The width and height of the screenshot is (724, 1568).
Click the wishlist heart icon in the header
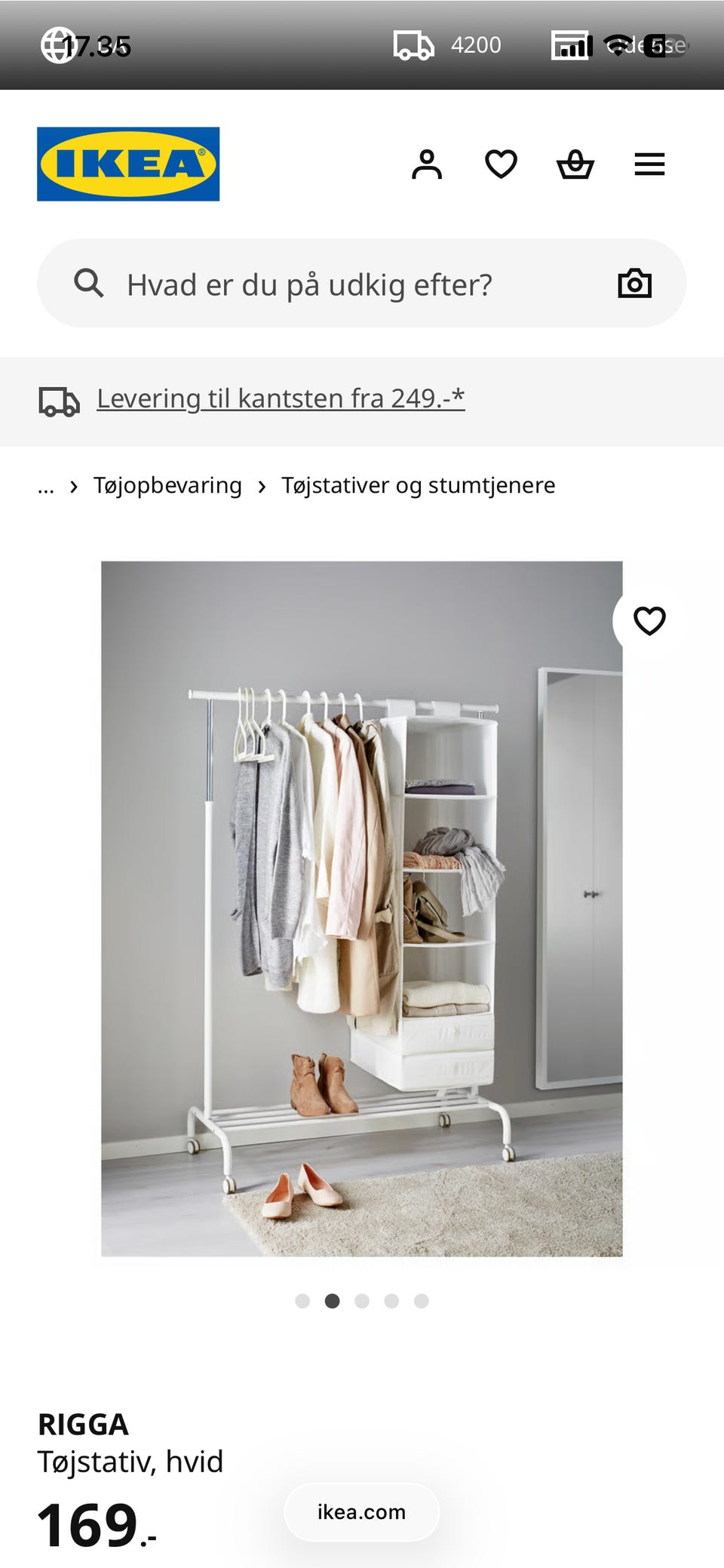(x=500, y=163)
